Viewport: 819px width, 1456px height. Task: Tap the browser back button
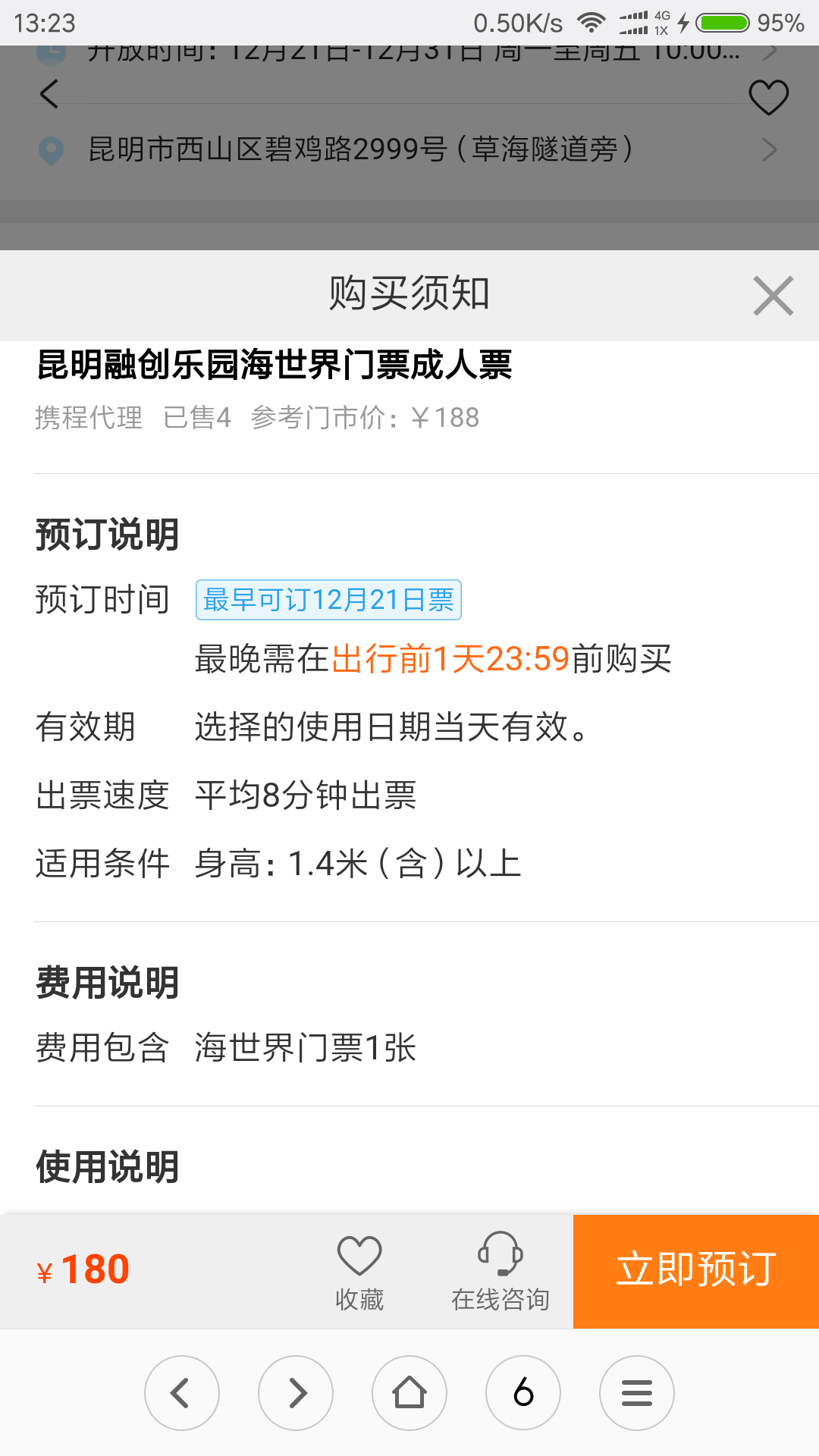point(182,1393)
